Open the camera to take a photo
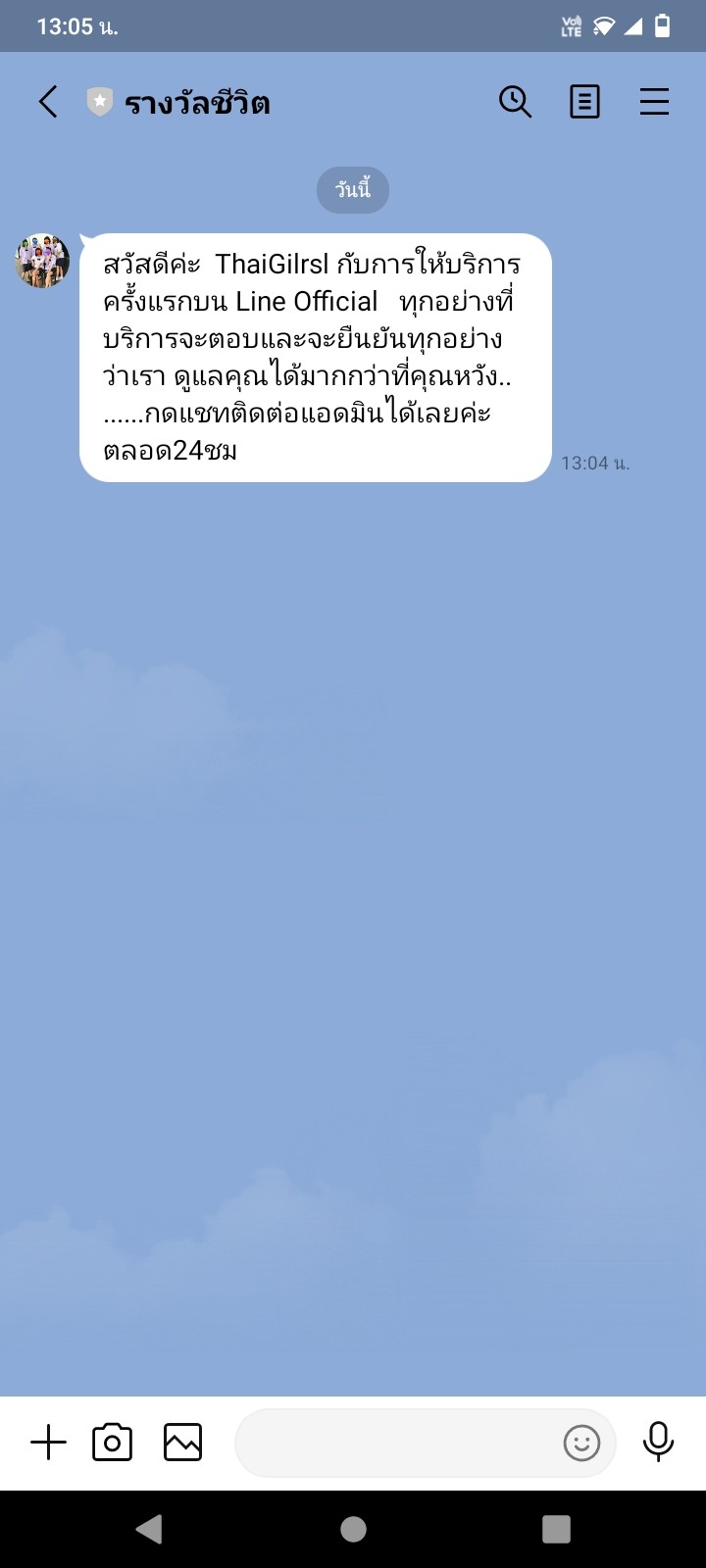Image resolution: width=706 pixels, height=1568 pixels. tap(112, 1443)
